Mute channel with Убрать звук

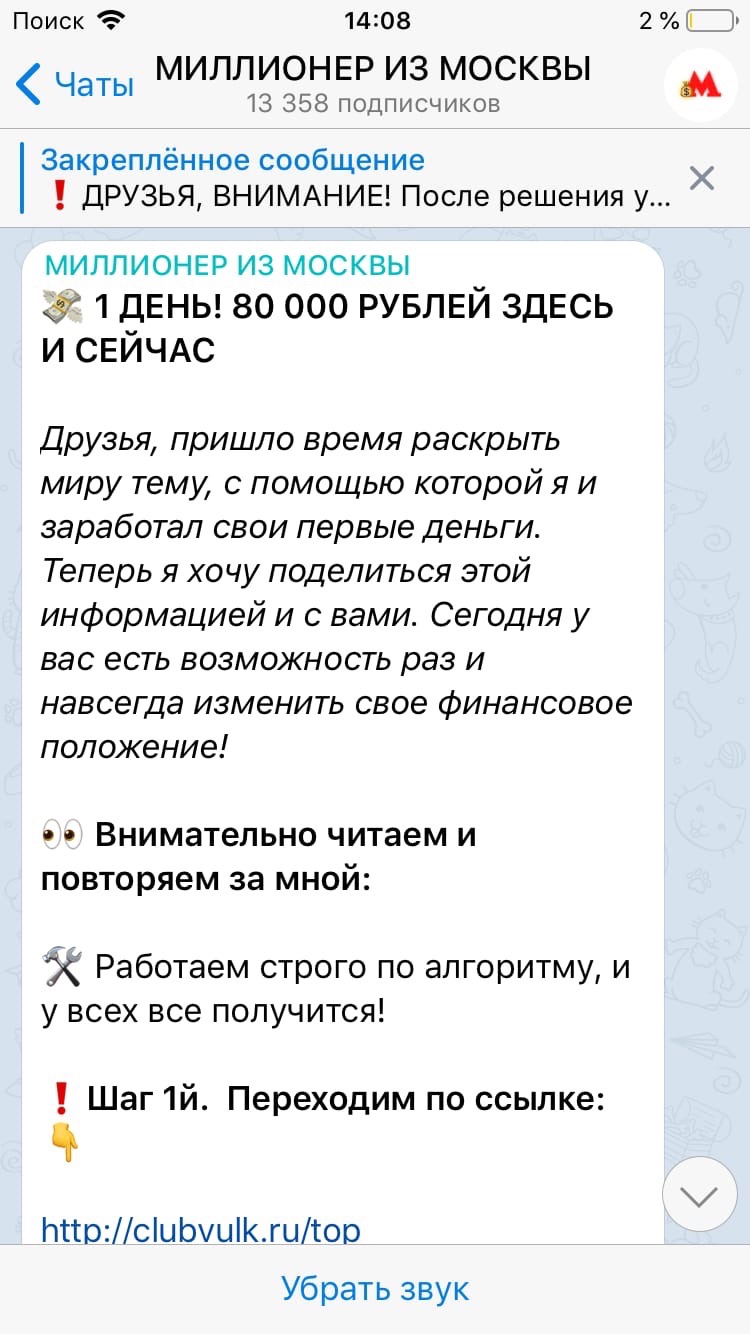pyautogui.click(x=375, y=1288)
